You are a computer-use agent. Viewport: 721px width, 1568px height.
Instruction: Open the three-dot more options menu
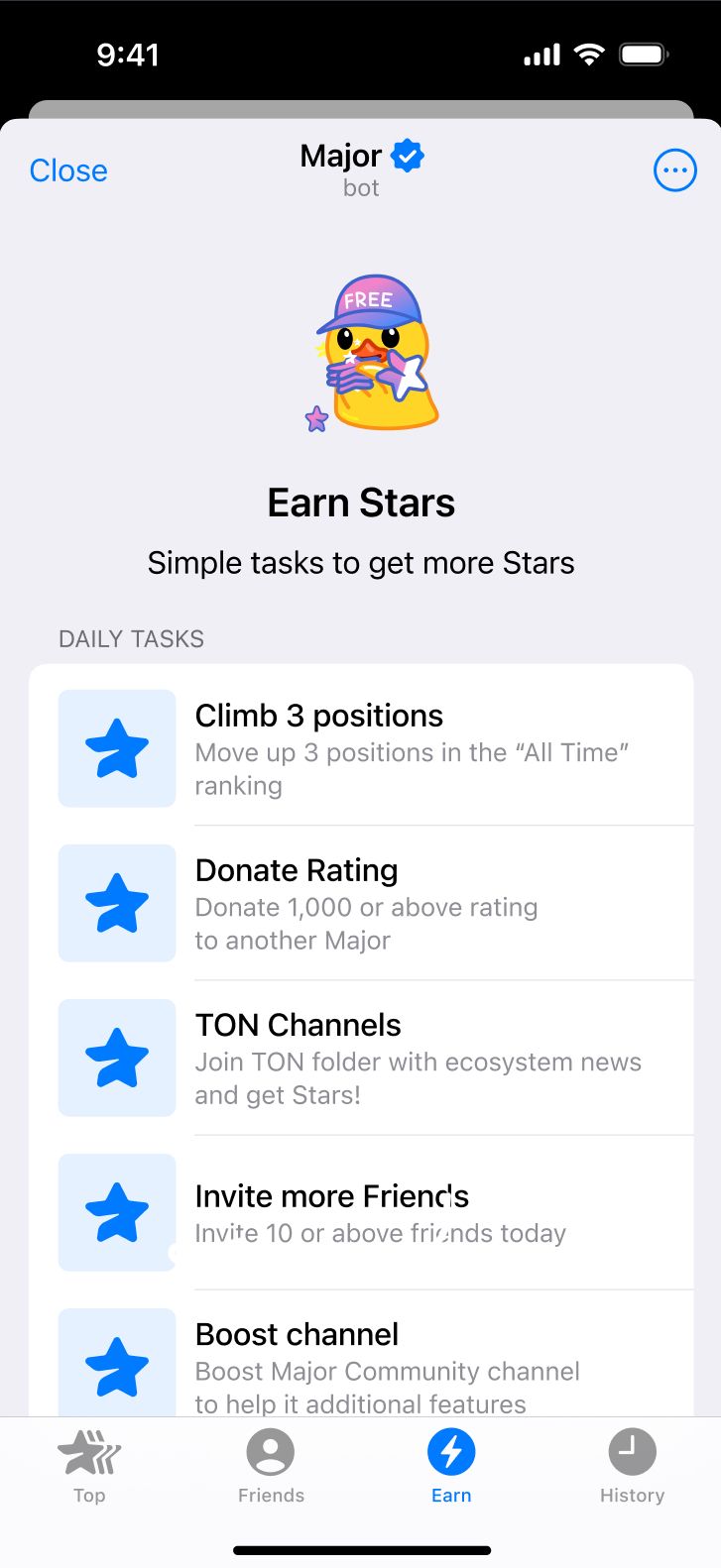click(674, 170)
